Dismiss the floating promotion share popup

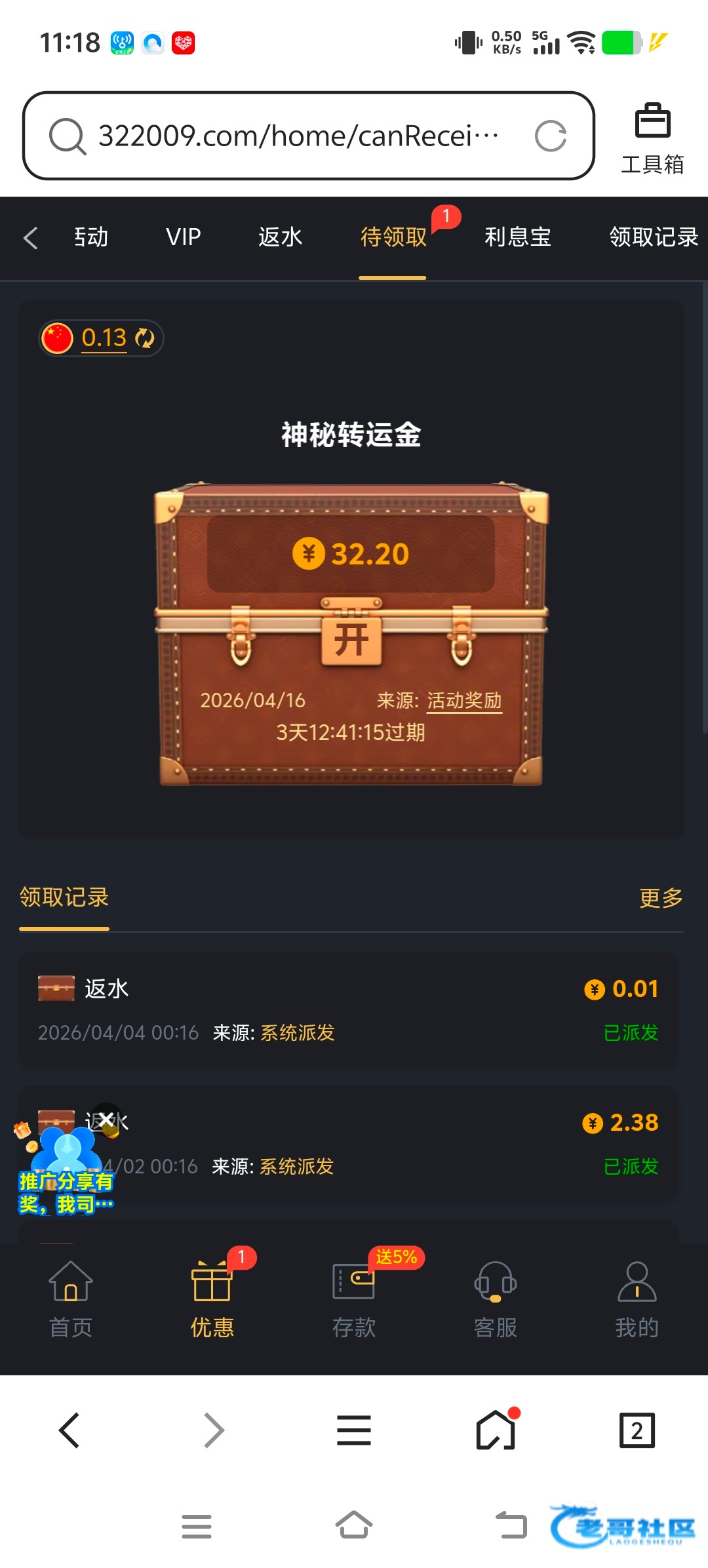[x=106, y=1120]
